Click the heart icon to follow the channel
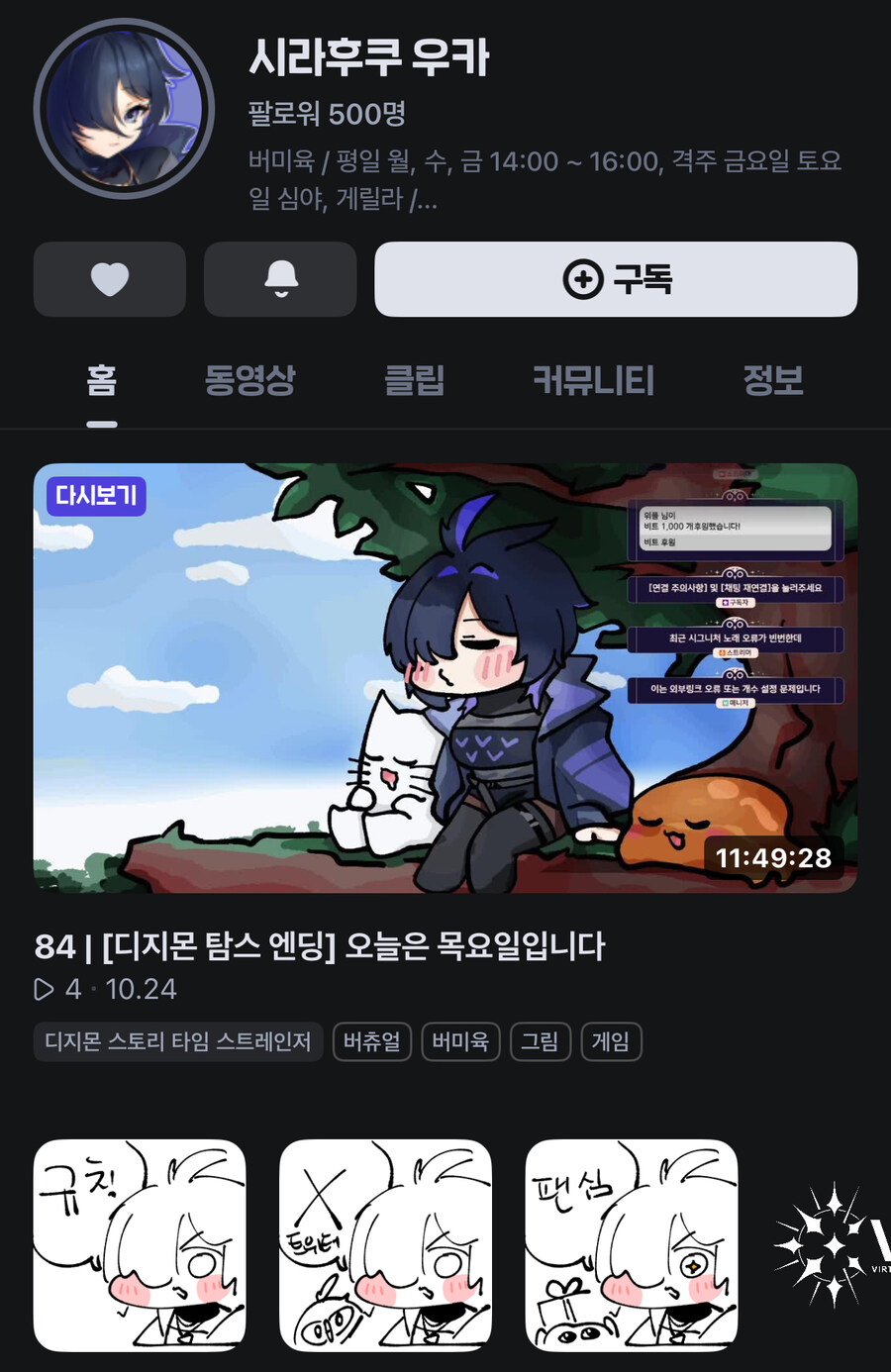Screen dimensions: 891x1372 click(x=109, y=279)
